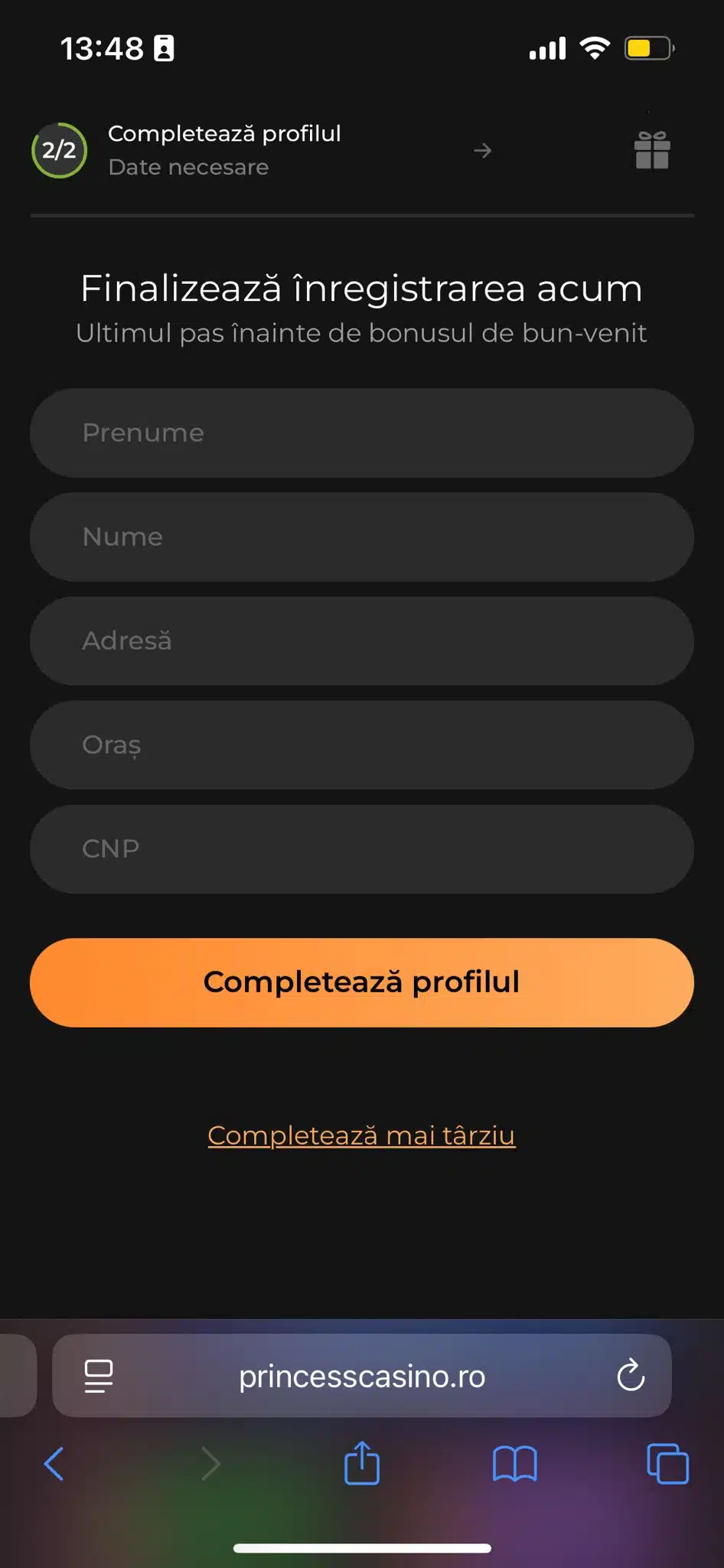Image resolution: width=724 pixels, height=1568 pixels.
Task: Focus the CNP field
Action: pyautogui.click(x=361, y=849)
